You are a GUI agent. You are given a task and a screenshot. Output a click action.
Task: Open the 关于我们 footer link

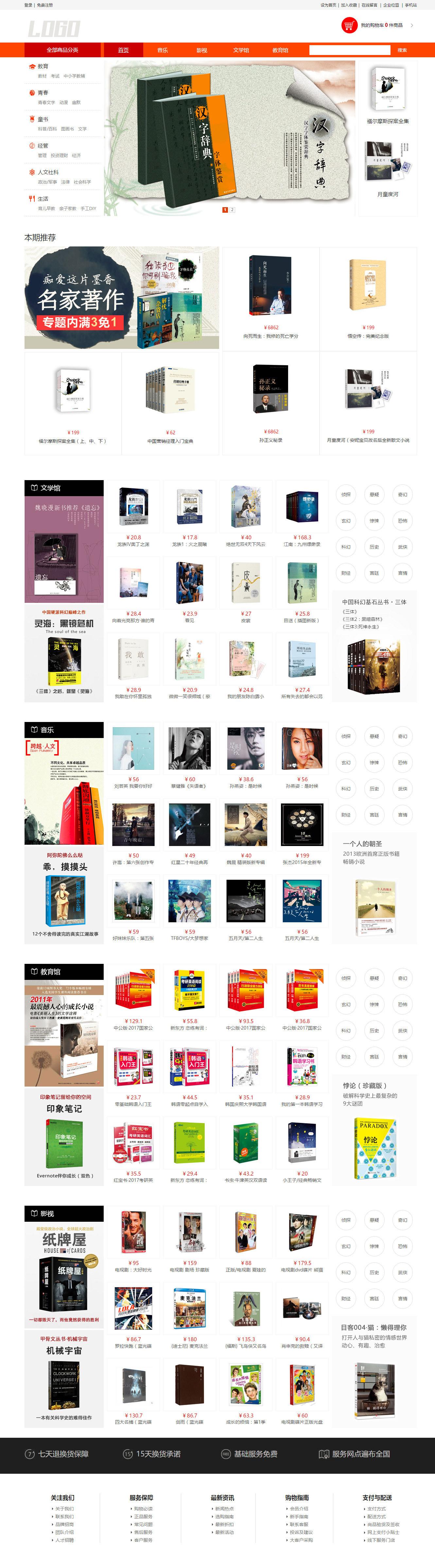point(64,1508)
